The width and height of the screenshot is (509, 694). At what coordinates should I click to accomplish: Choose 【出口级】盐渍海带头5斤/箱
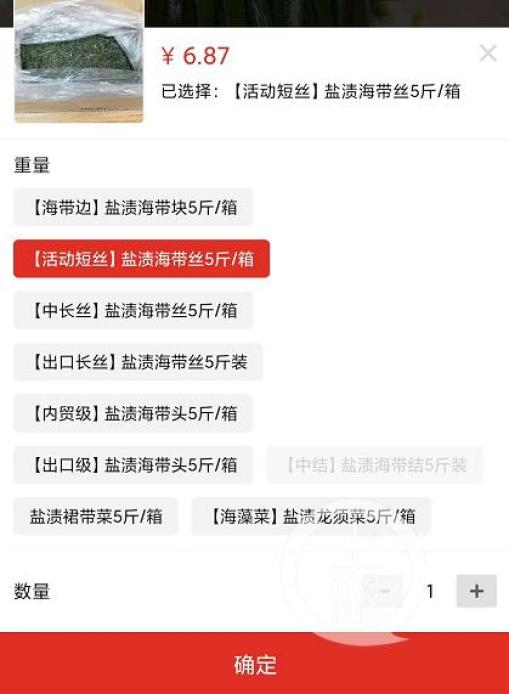(133, 465)
